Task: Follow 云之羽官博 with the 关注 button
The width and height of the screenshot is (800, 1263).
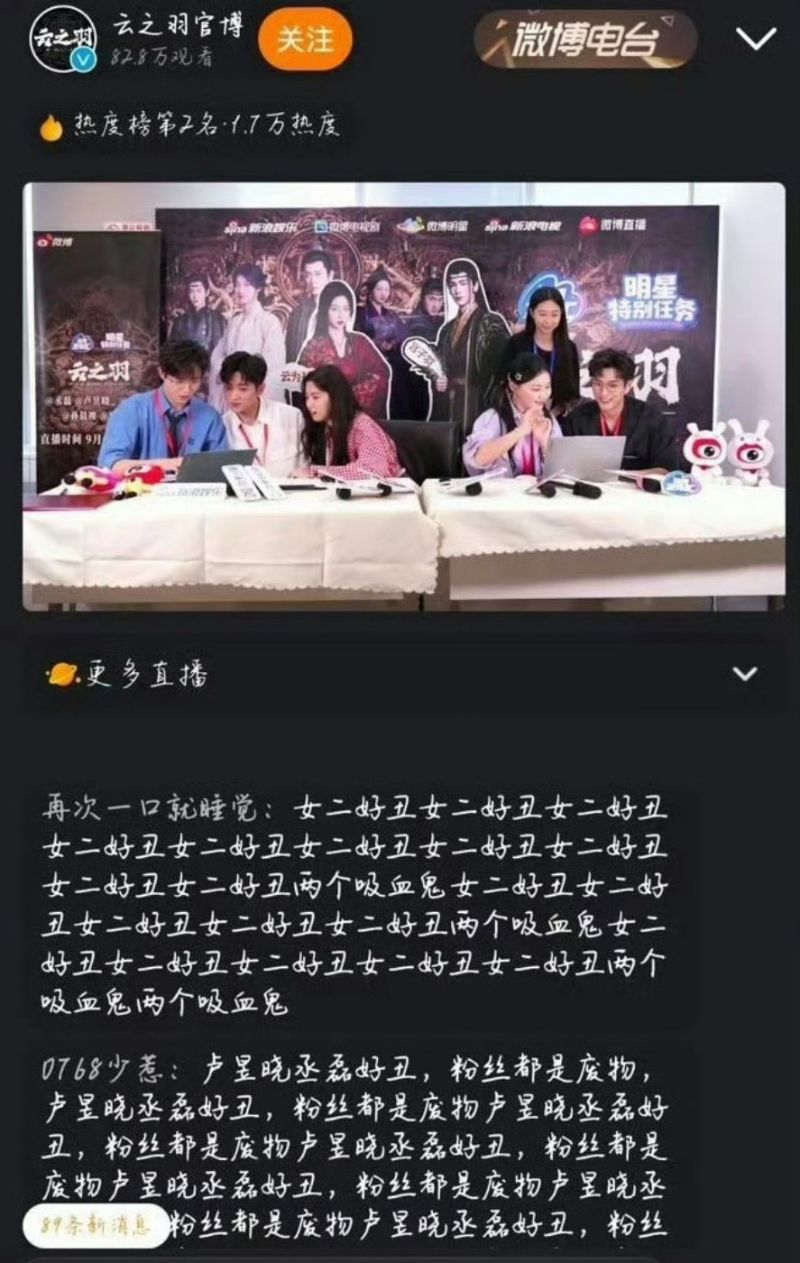Action: 305,40
